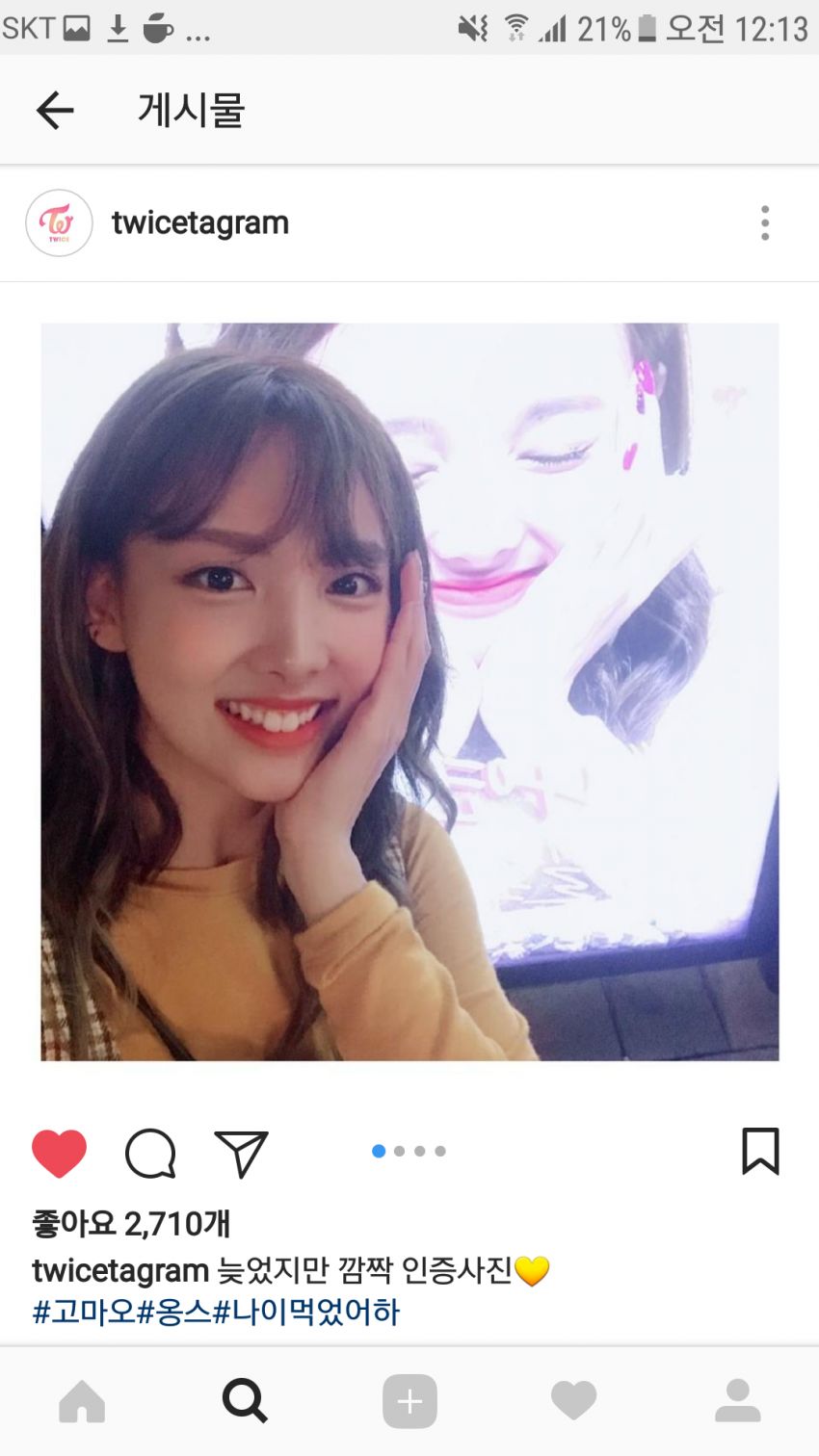
Task: Go back using the top arrow
Action: pyautogui.click(x=55, y=111)
